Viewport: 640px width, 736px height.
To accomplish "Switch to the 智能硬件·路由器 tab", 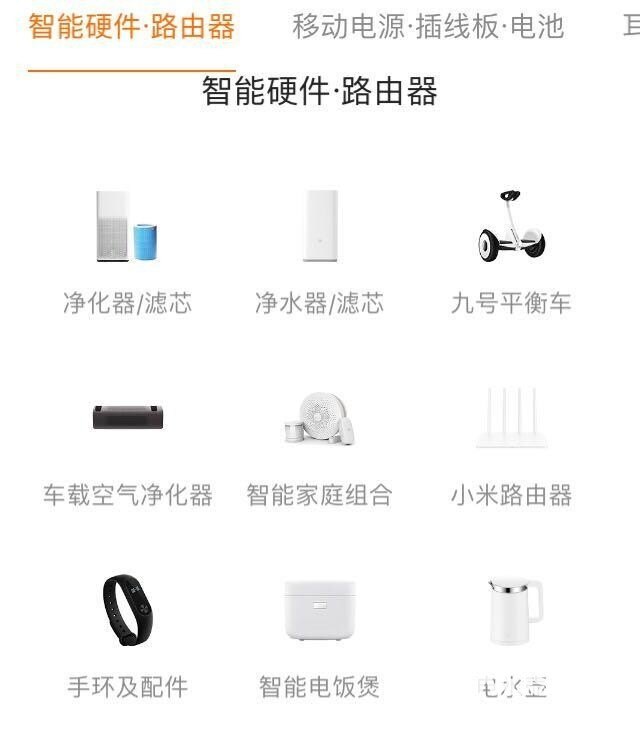I will coord(131,27).
